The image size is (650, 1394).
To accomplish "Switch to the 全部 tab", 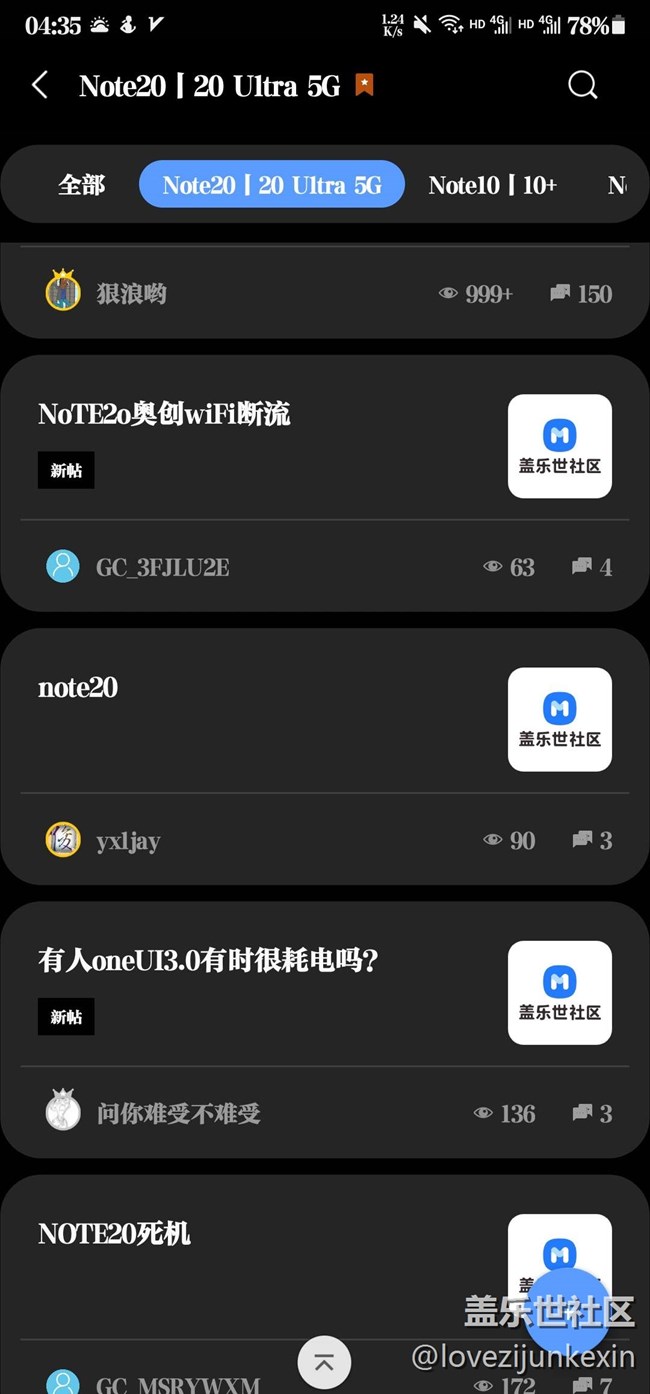I will click(x=81, y=185).
